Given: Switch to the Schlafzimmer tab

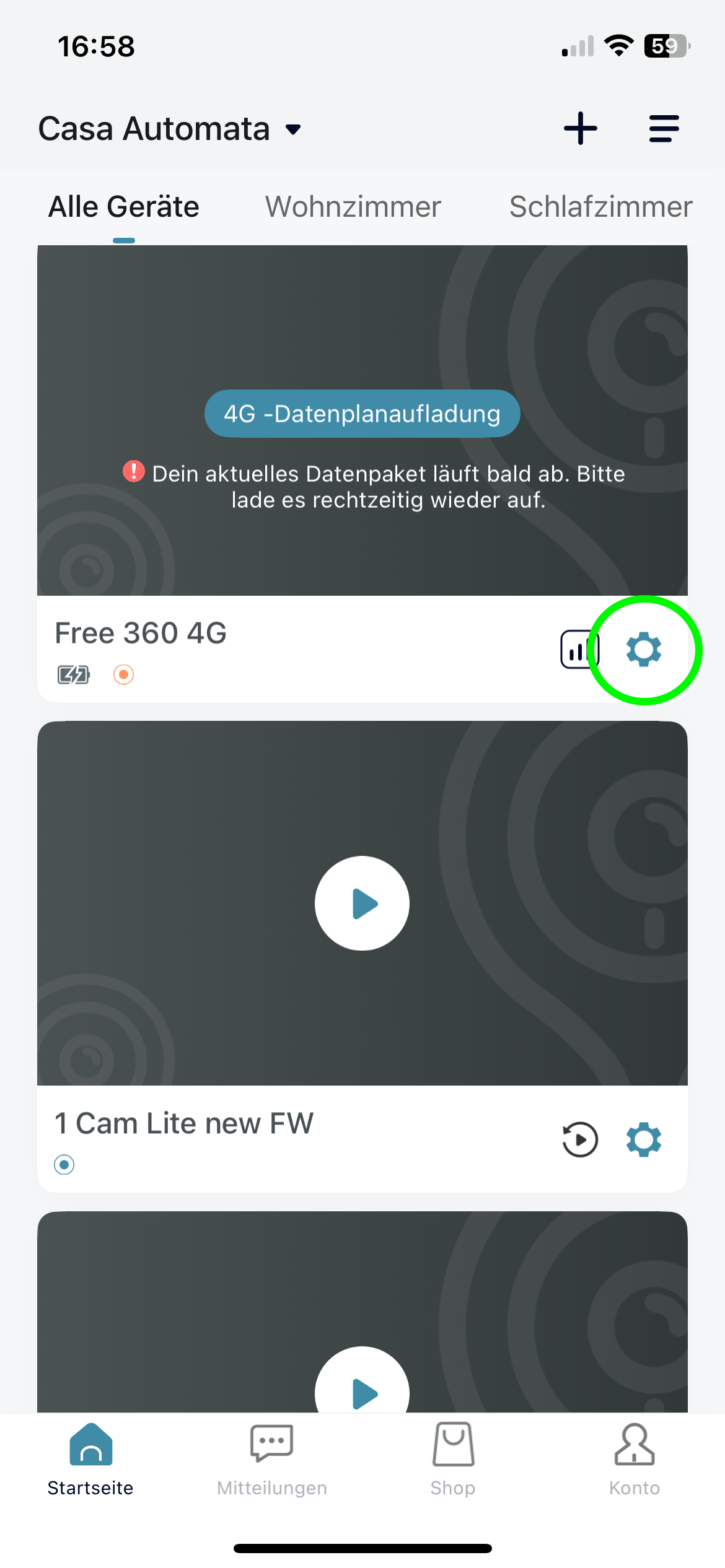Looking at the screenshot, I should click(x=600, y=207).
